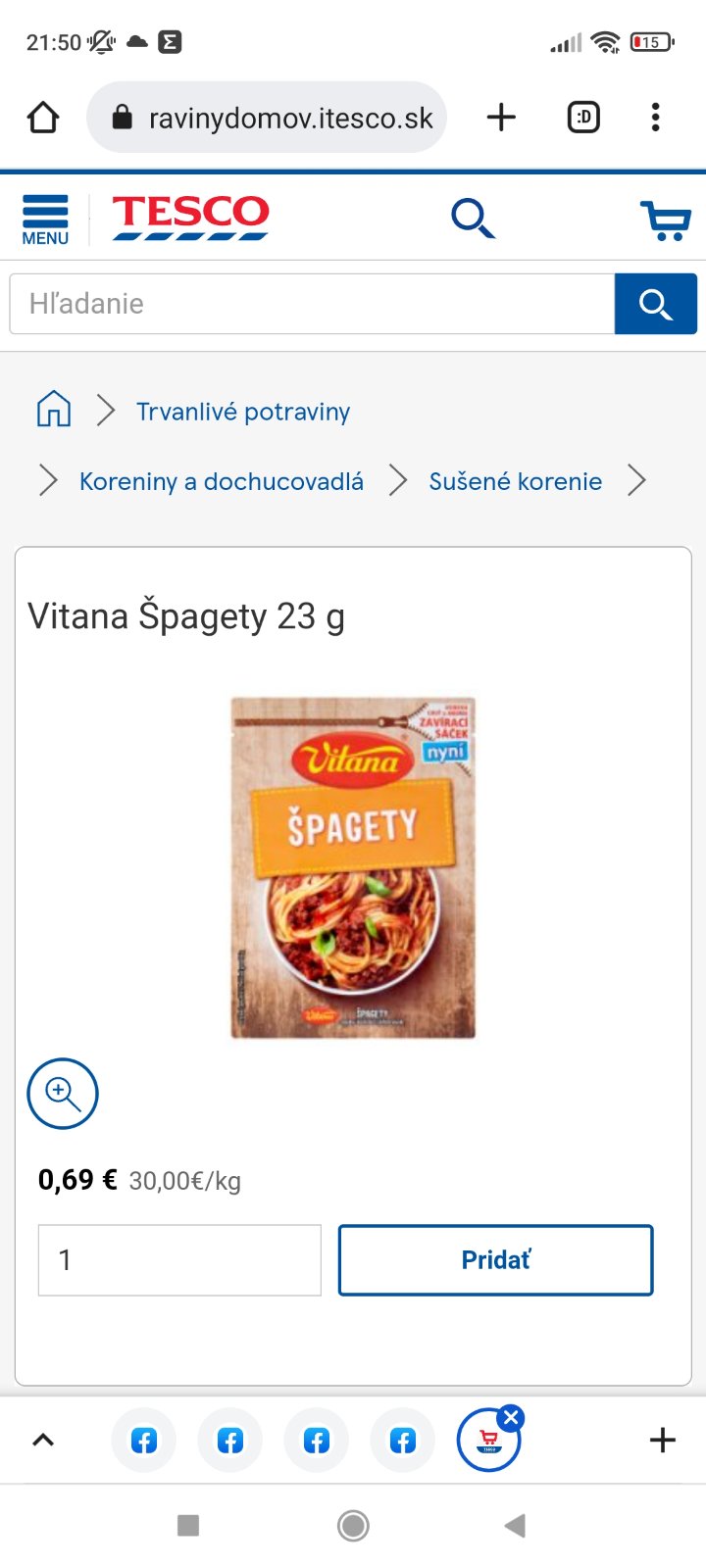Go back using system navigation
Image resolution: width=706 pixels, height=1568 pixels.
(x=514, y=1525)
